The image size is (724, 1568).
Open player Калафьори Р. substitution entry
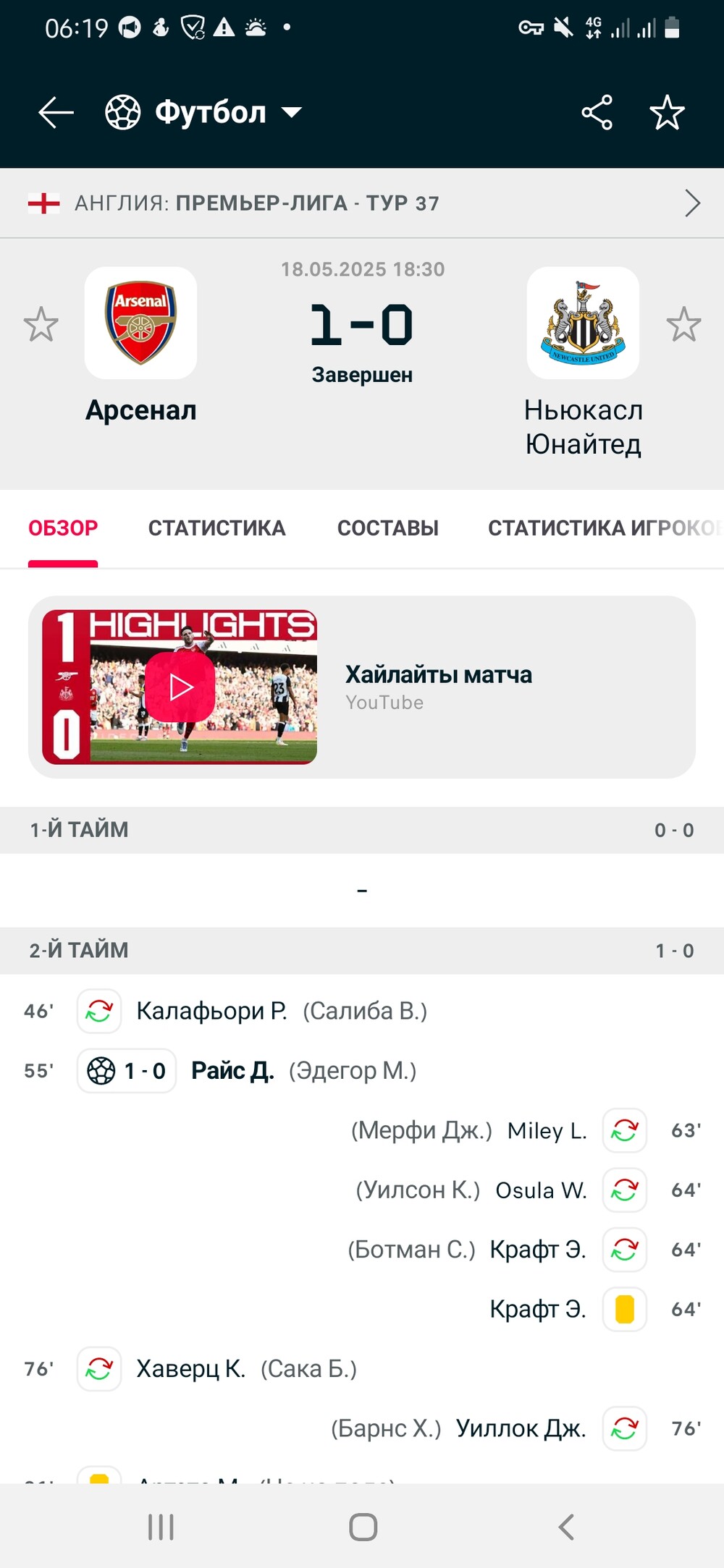[211, 1011]
